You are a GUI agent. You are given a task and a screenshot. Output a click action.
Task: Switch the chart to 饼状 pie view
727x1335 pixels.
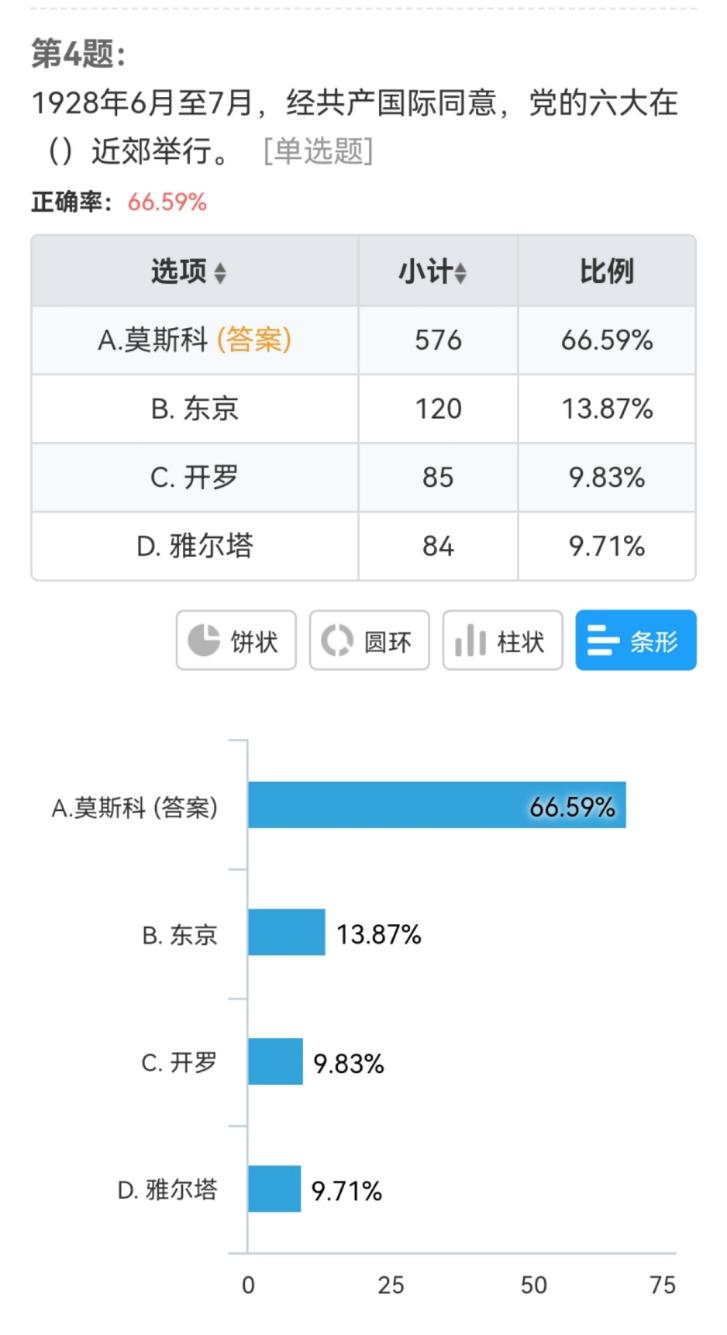pos(236,640)
